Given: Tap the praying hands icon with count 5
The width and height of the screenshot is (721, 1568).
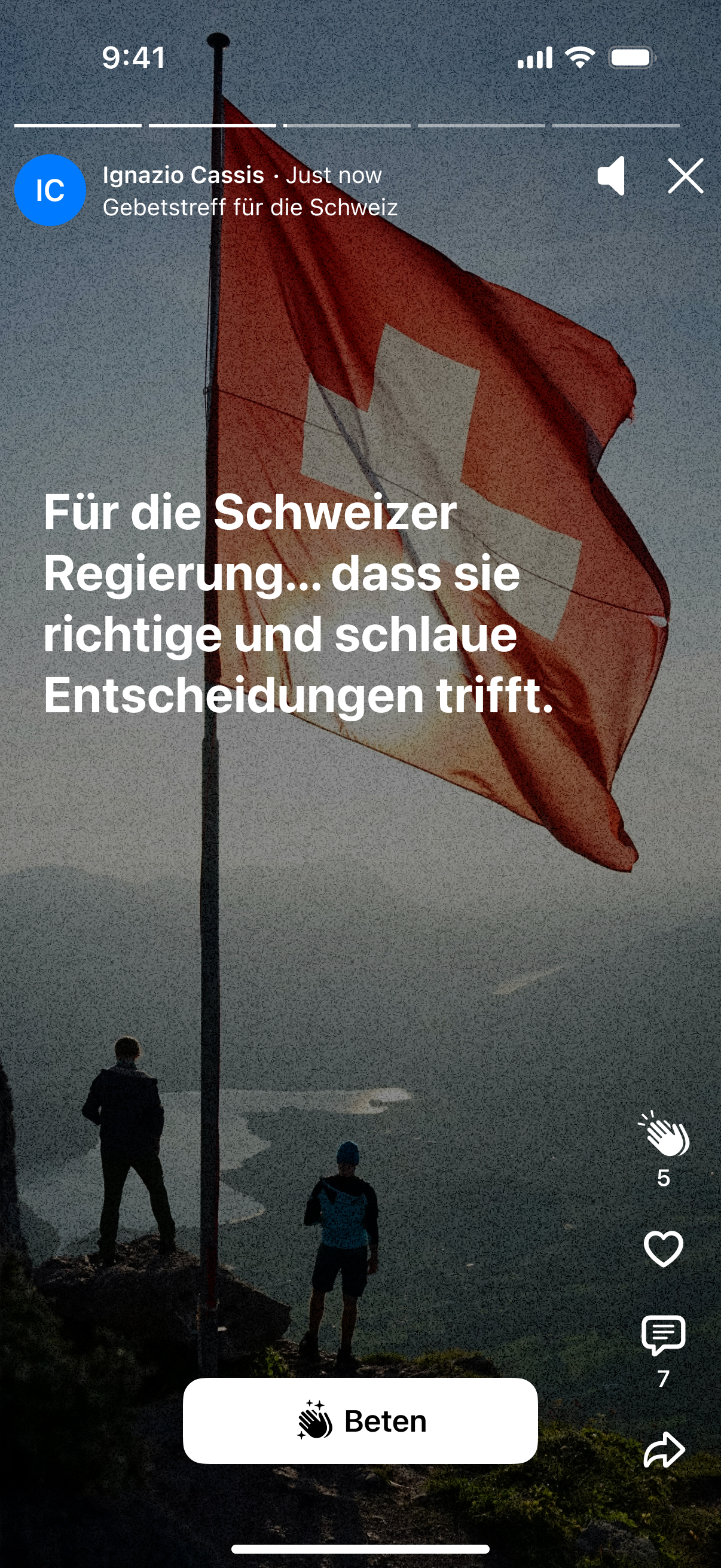Looking at the screenshot, I should (663, 1134).
